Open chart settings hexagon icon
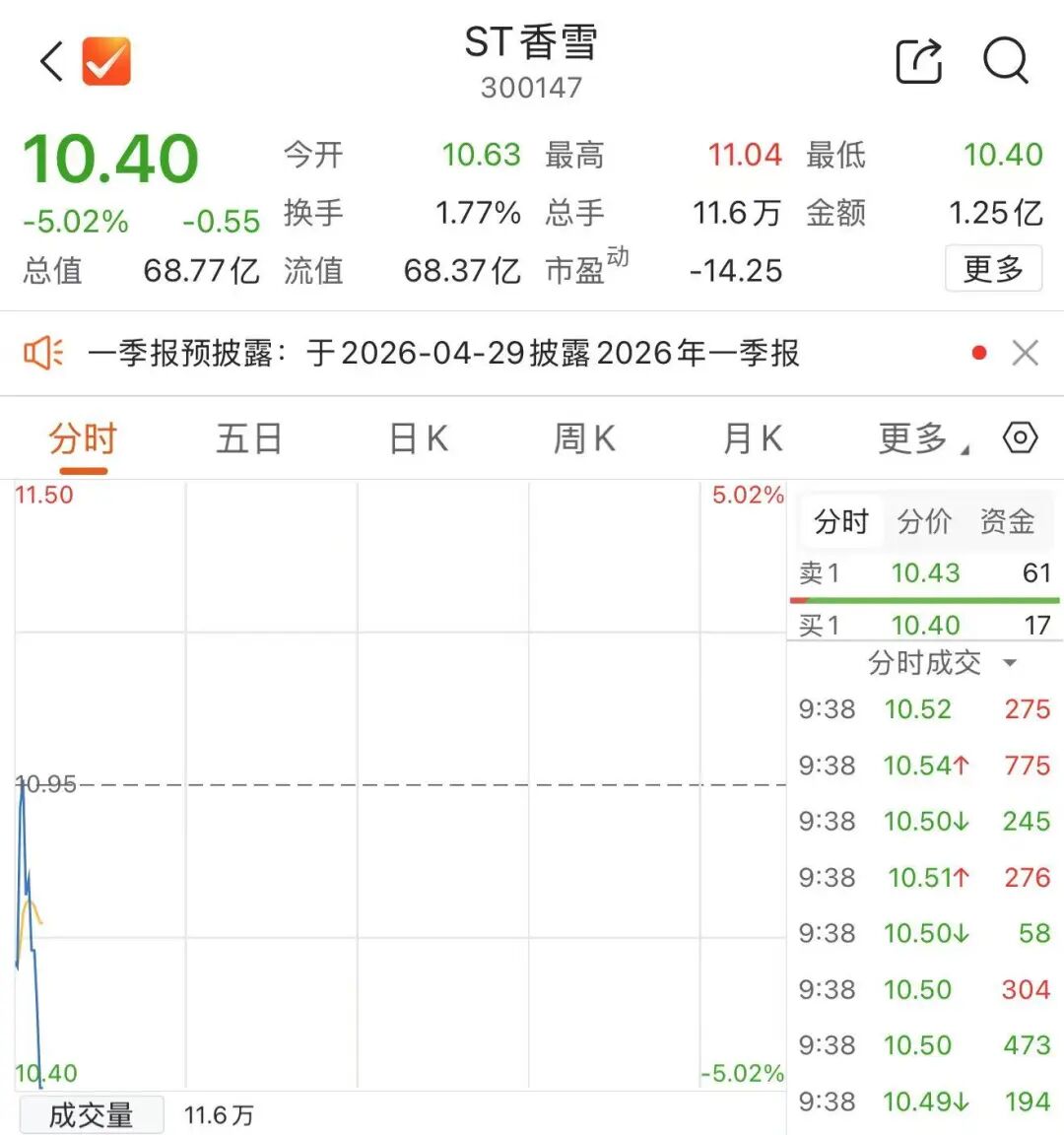1064x1135 pixels. (1020, 437)
